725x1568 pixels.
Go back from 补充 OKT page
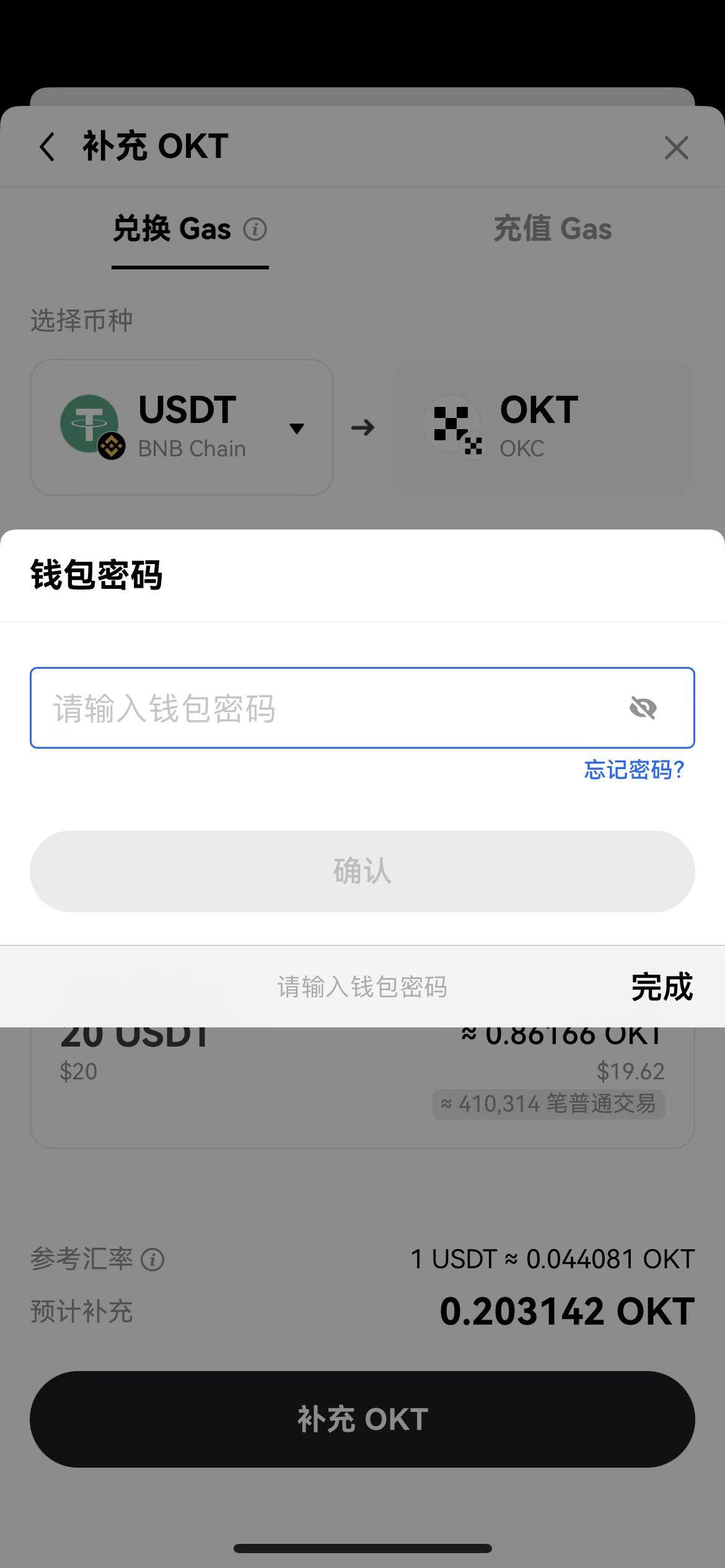point(47,147)
